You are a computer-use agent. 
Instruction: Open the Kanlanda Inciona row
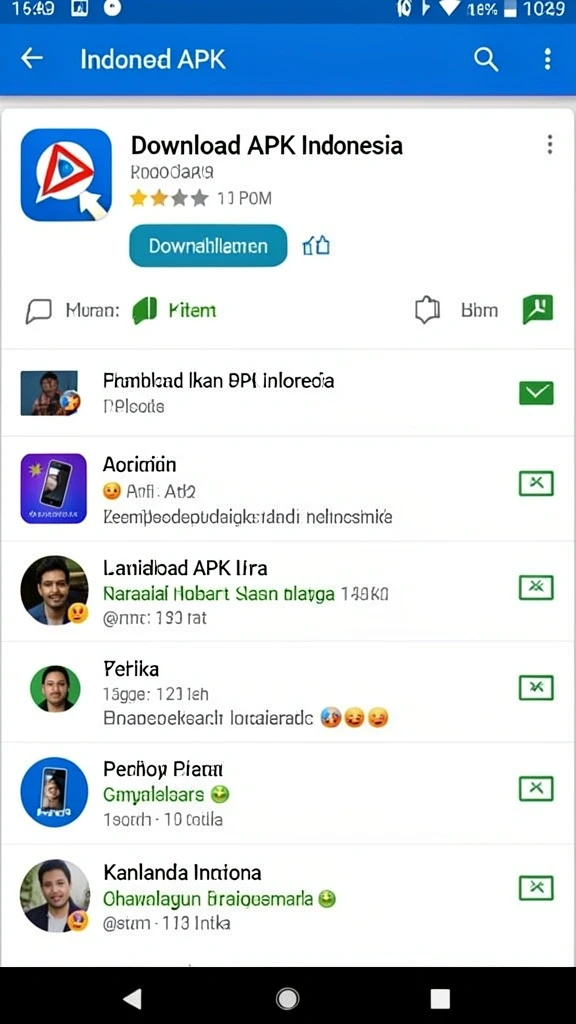(x=288, y=896)
